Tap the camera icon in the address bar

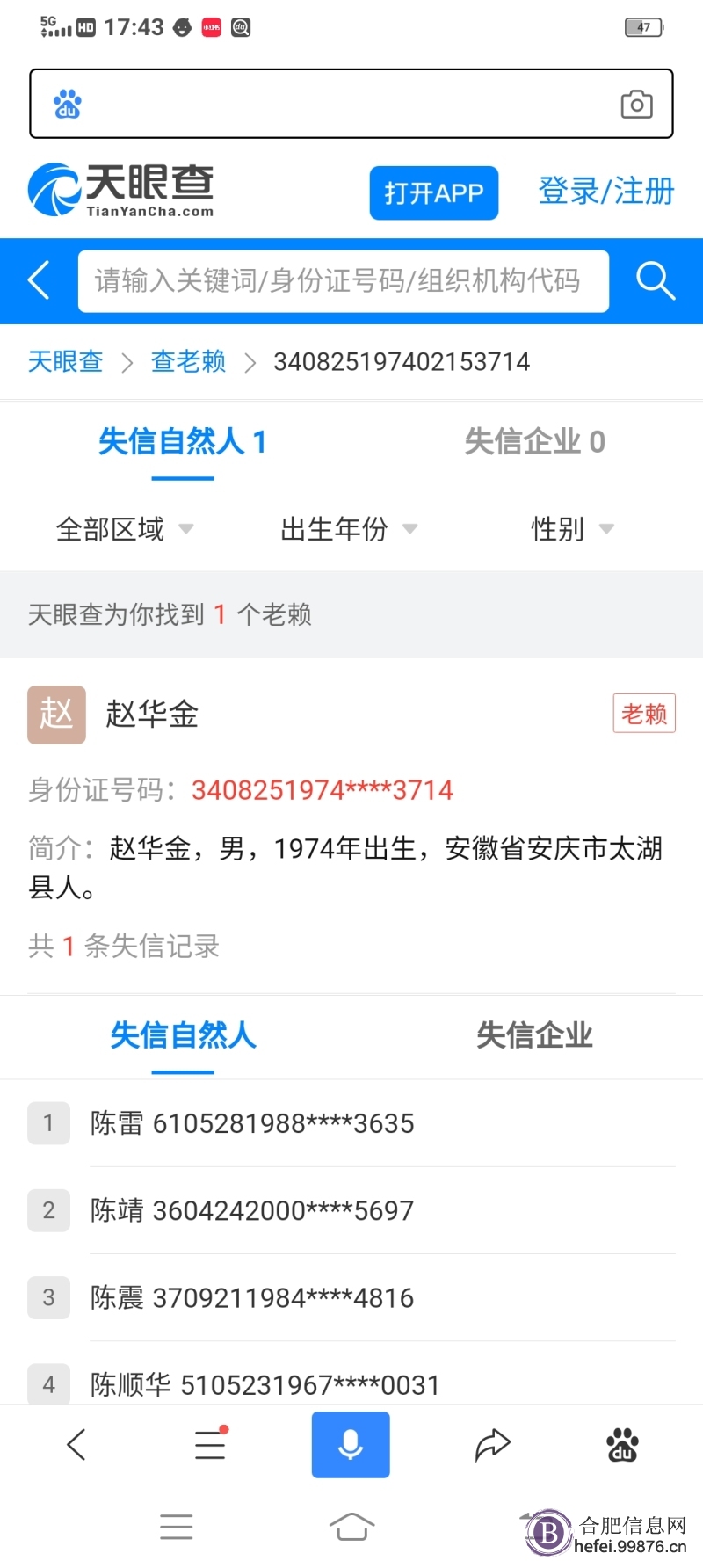[x=636, y=105]
